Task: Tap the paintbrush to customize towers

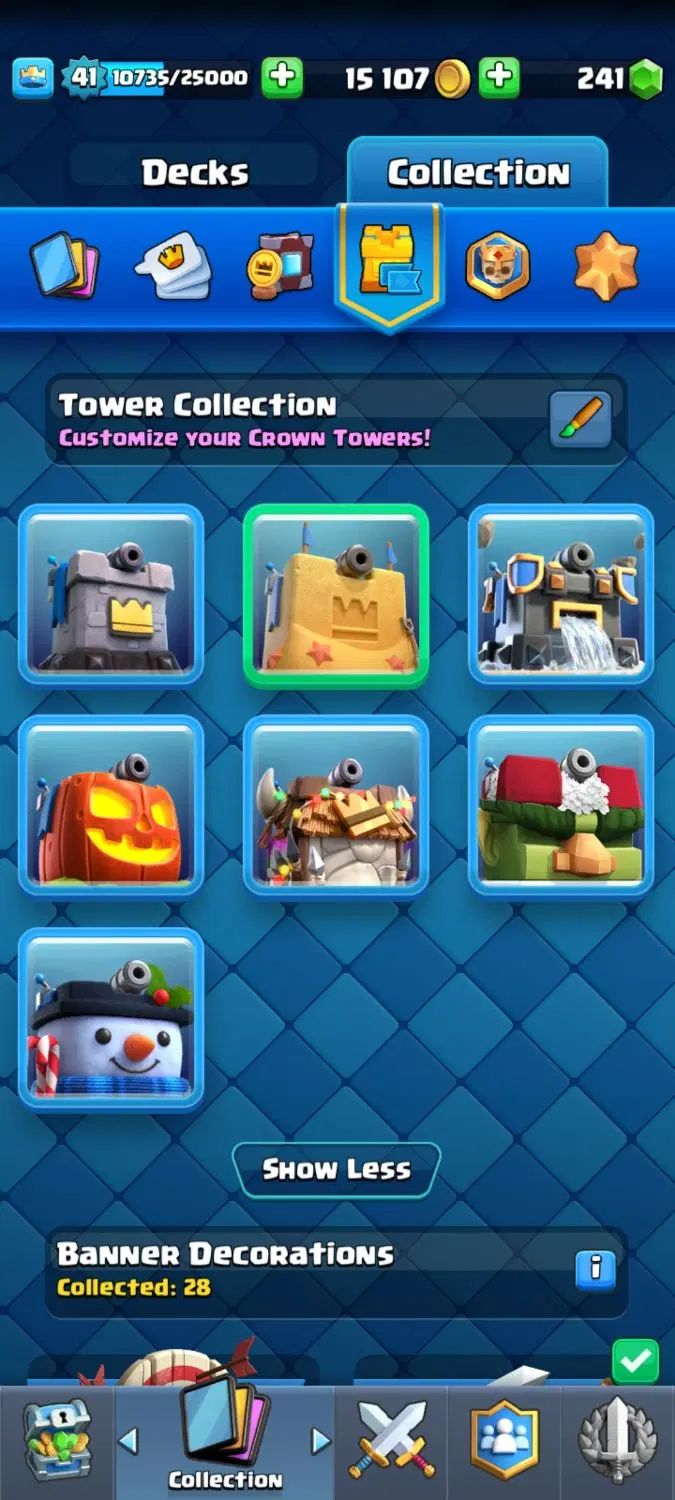Action: [x=580, y=419]
